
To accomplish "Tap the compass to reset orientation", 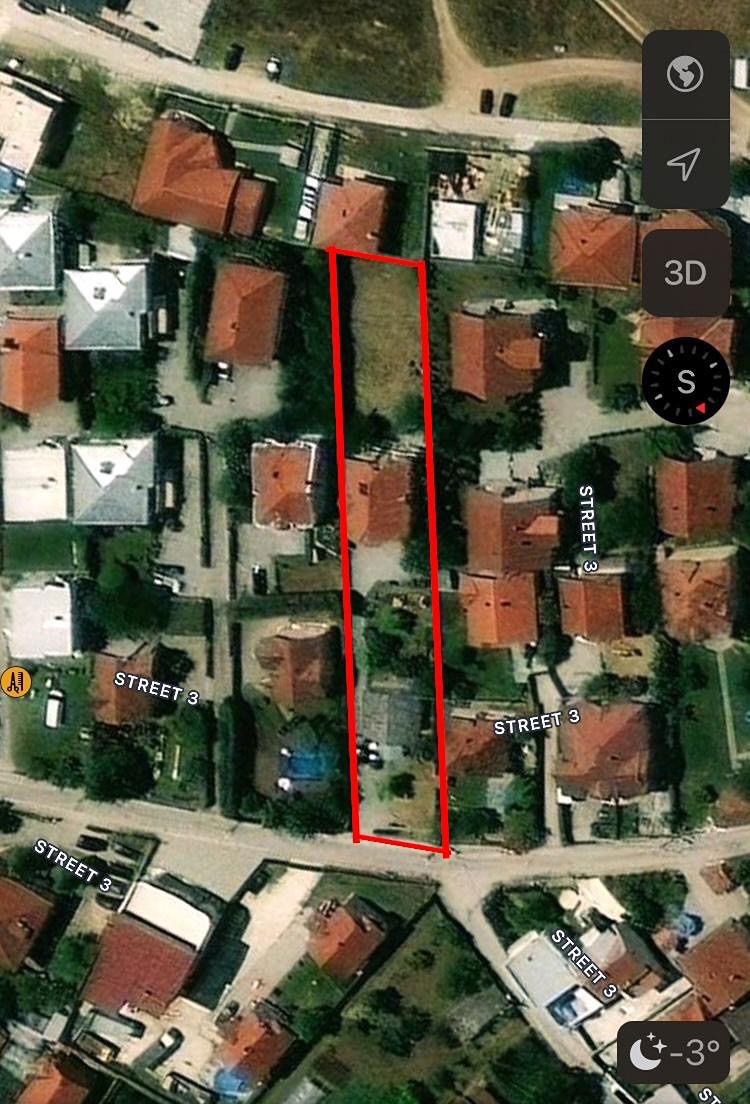I will [686, 382].
